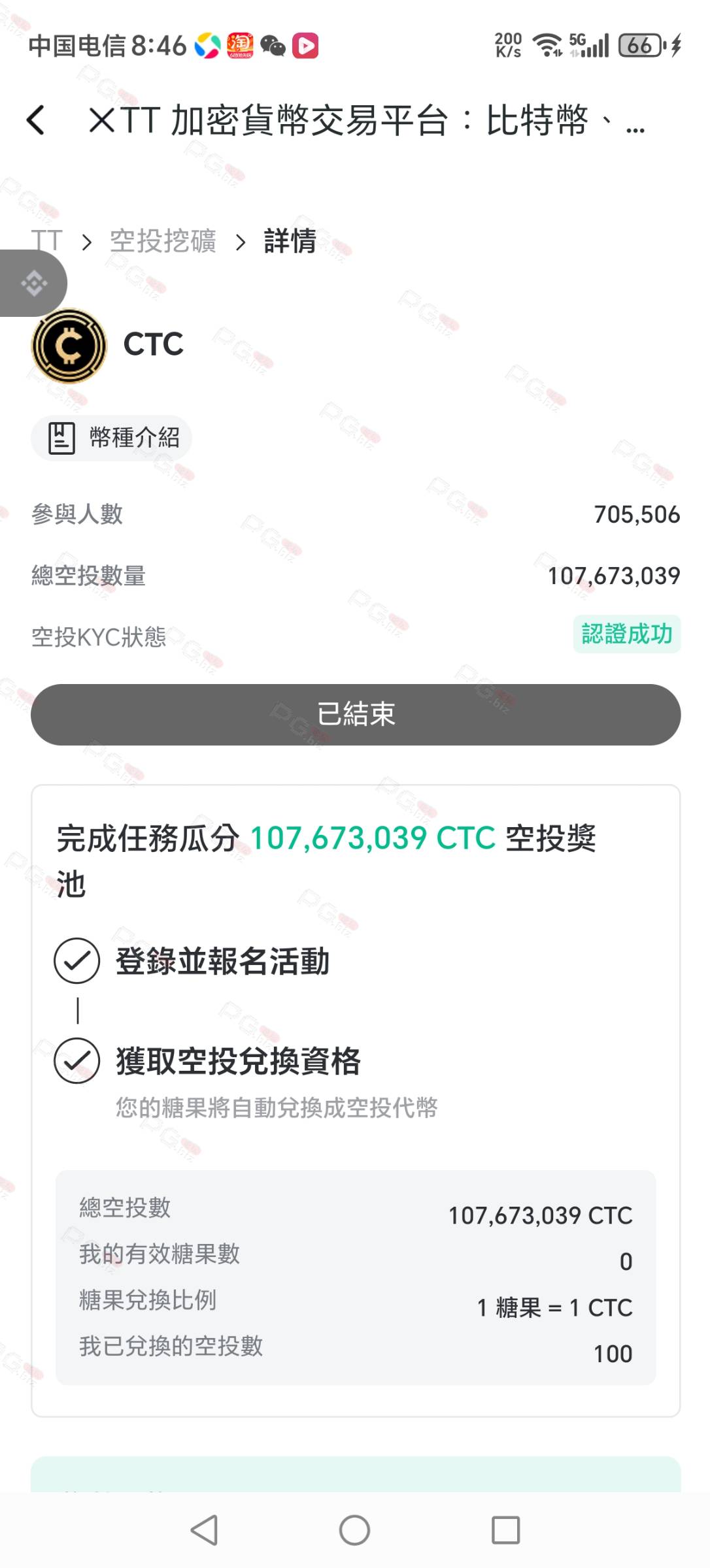The width and height of the screenshot is (710, 1568).
Task: Close the web page with the X icon
Action: [x=102, y=120]
